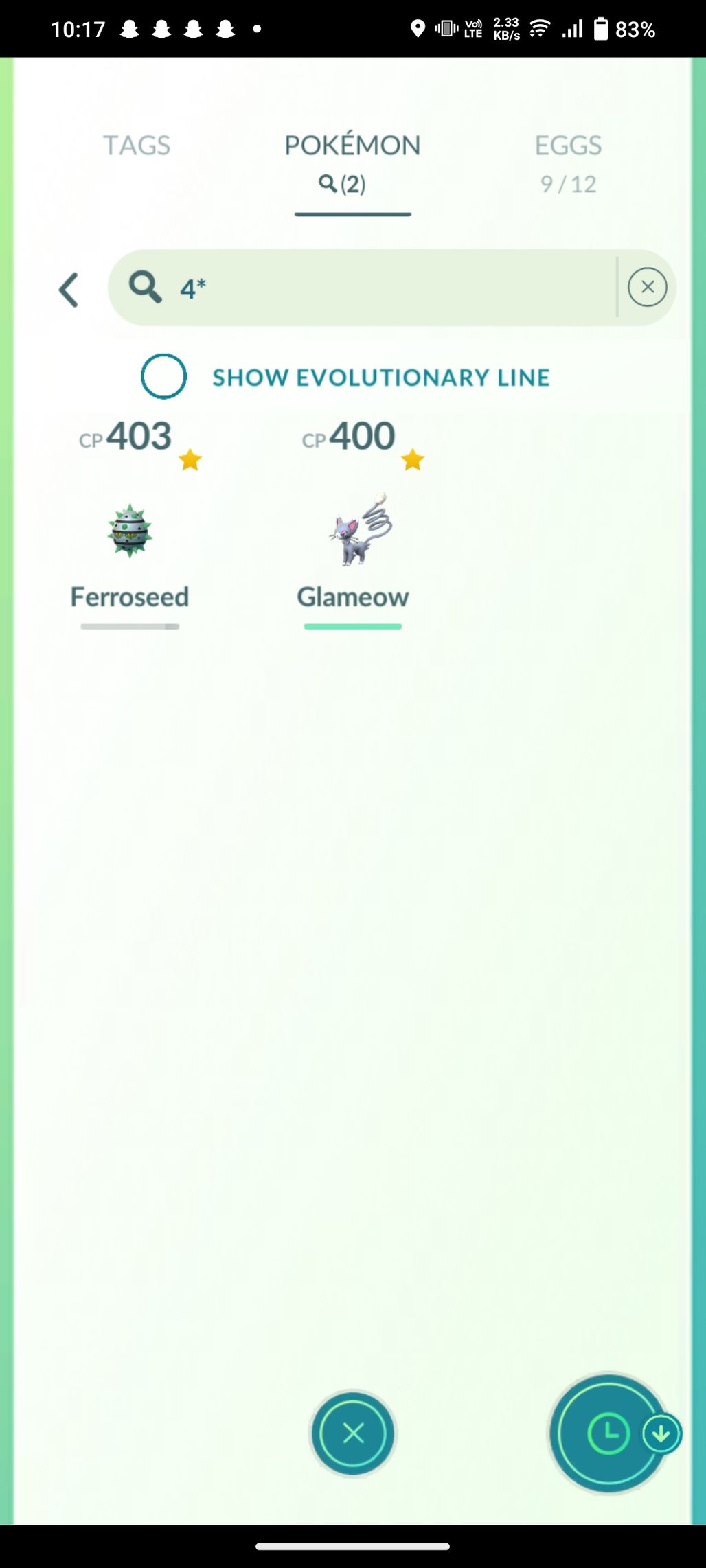Go back using the left arrow
This screenshot has height=1568, width=706.
(68, 290)
